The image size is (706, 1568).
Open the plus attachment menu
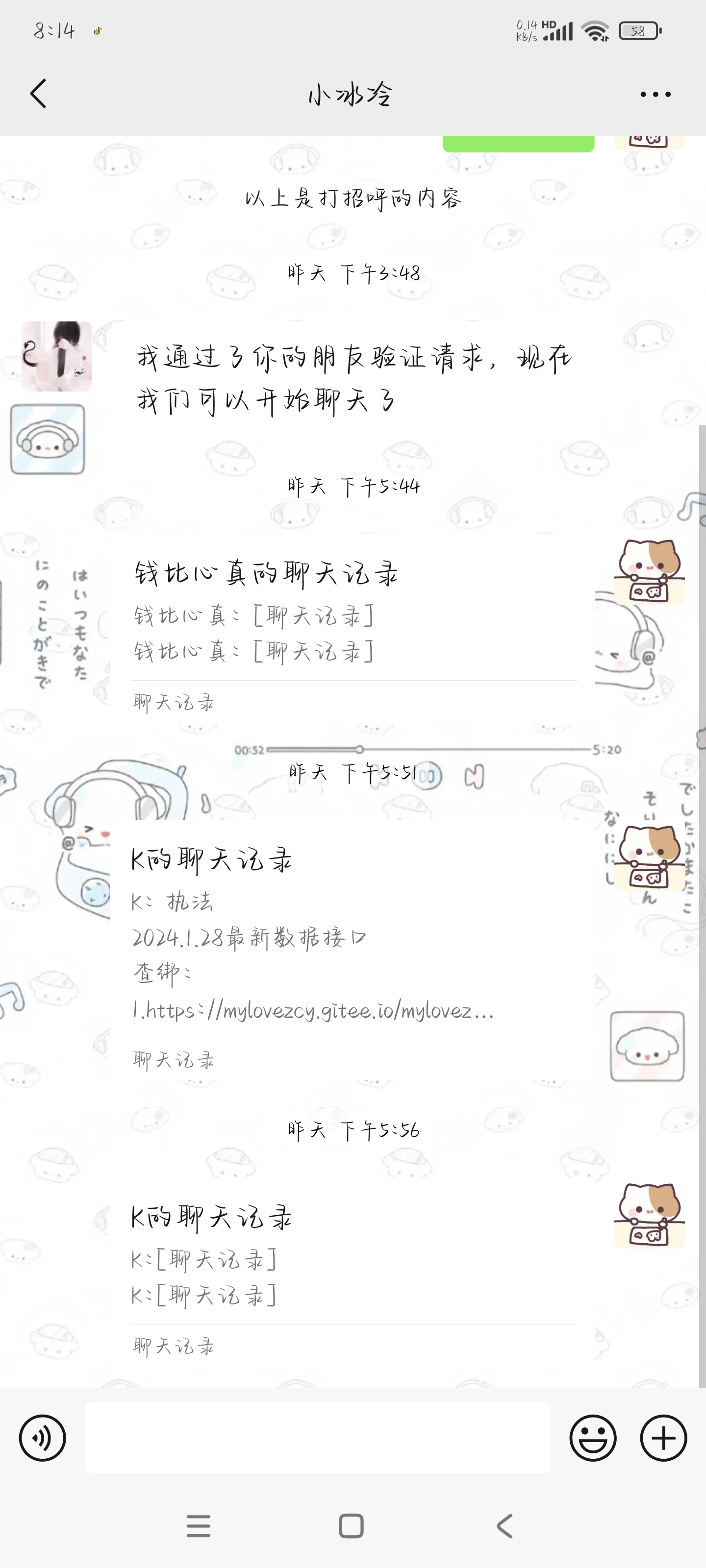[663, 1438]
